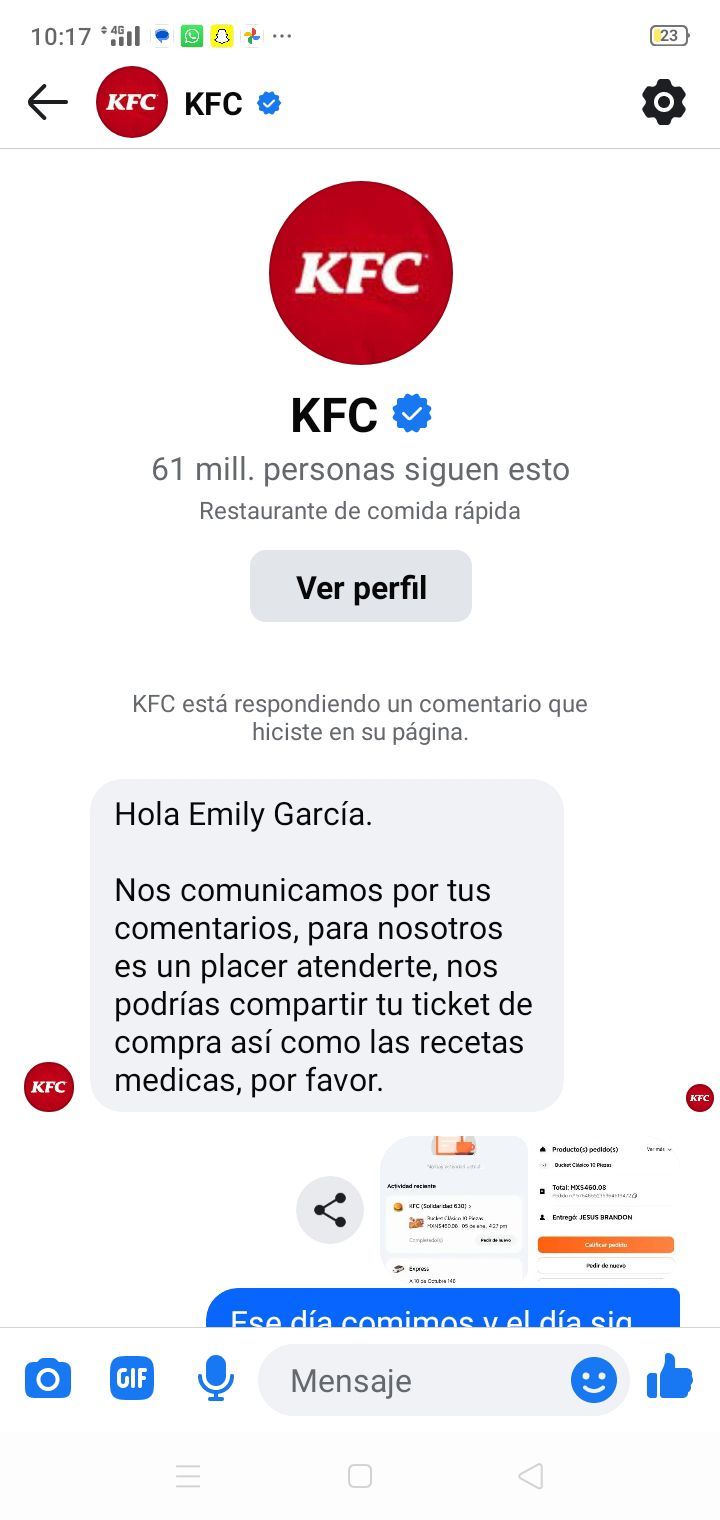Tap KFC's greeting message to Emily García
The height and width of the screenshot is (1520, 720).
click(330, 945)
